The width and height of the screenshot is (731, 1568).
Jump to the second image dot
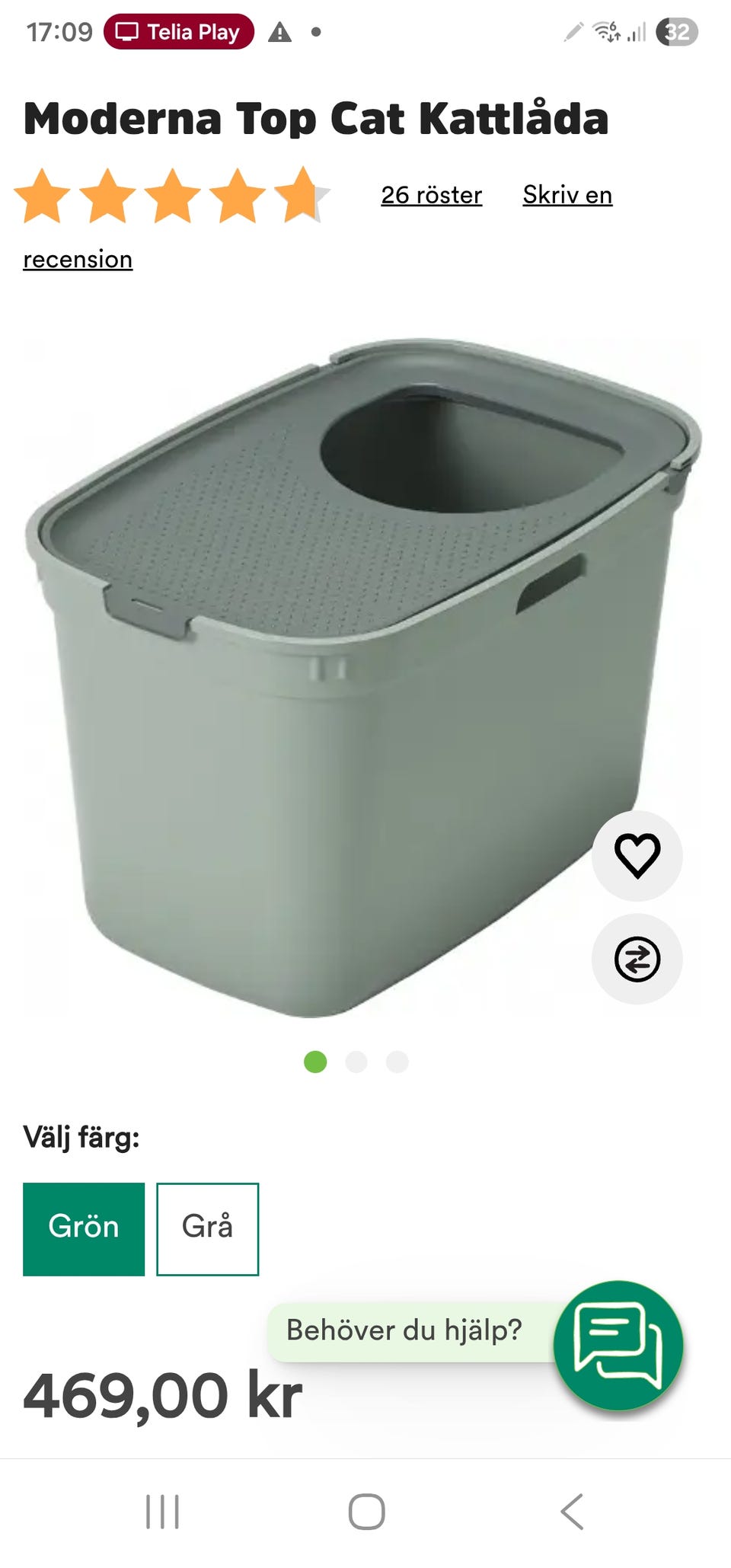point(356,1062)
